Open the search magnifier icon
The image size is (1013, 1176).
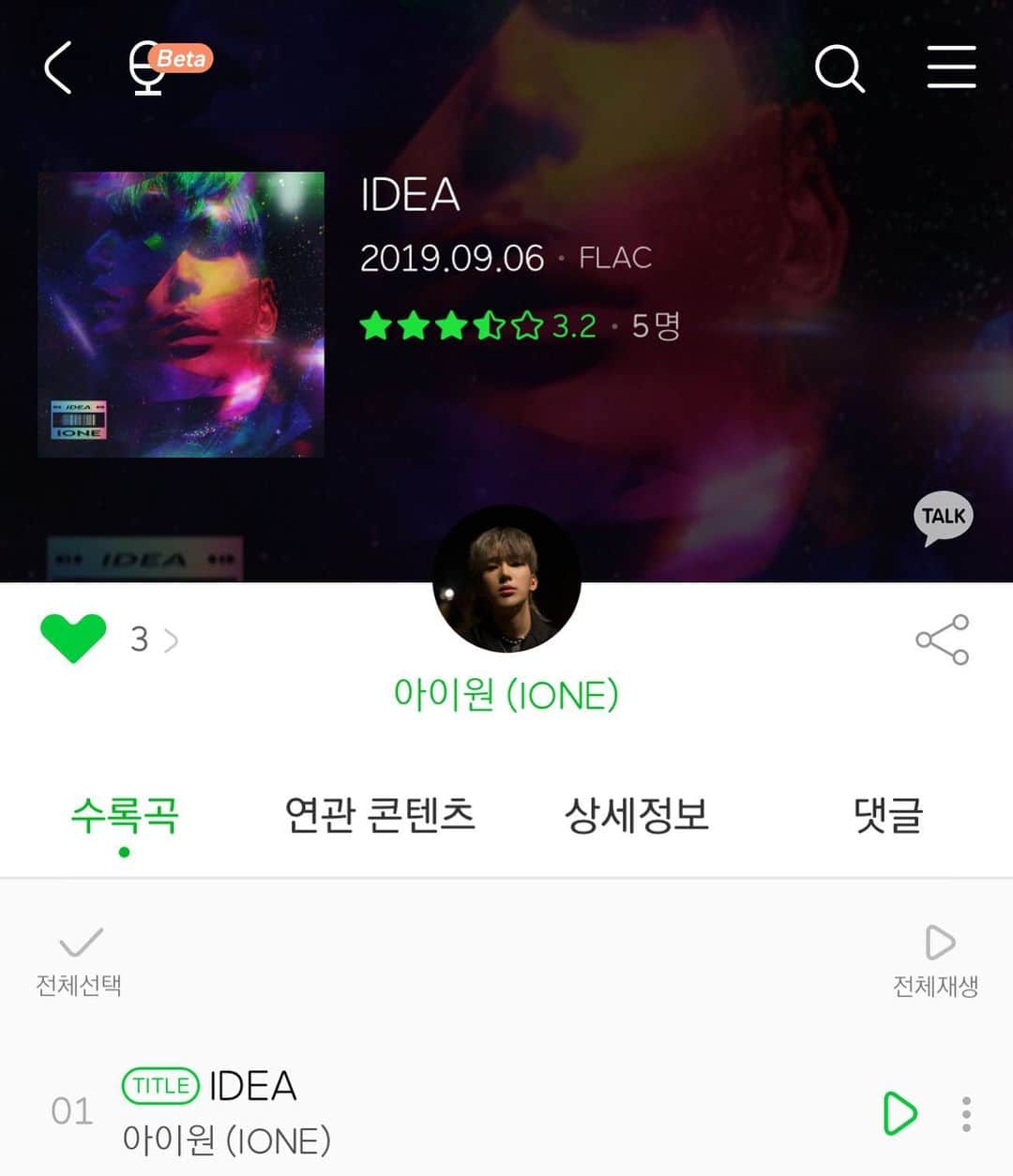[839, 68]
